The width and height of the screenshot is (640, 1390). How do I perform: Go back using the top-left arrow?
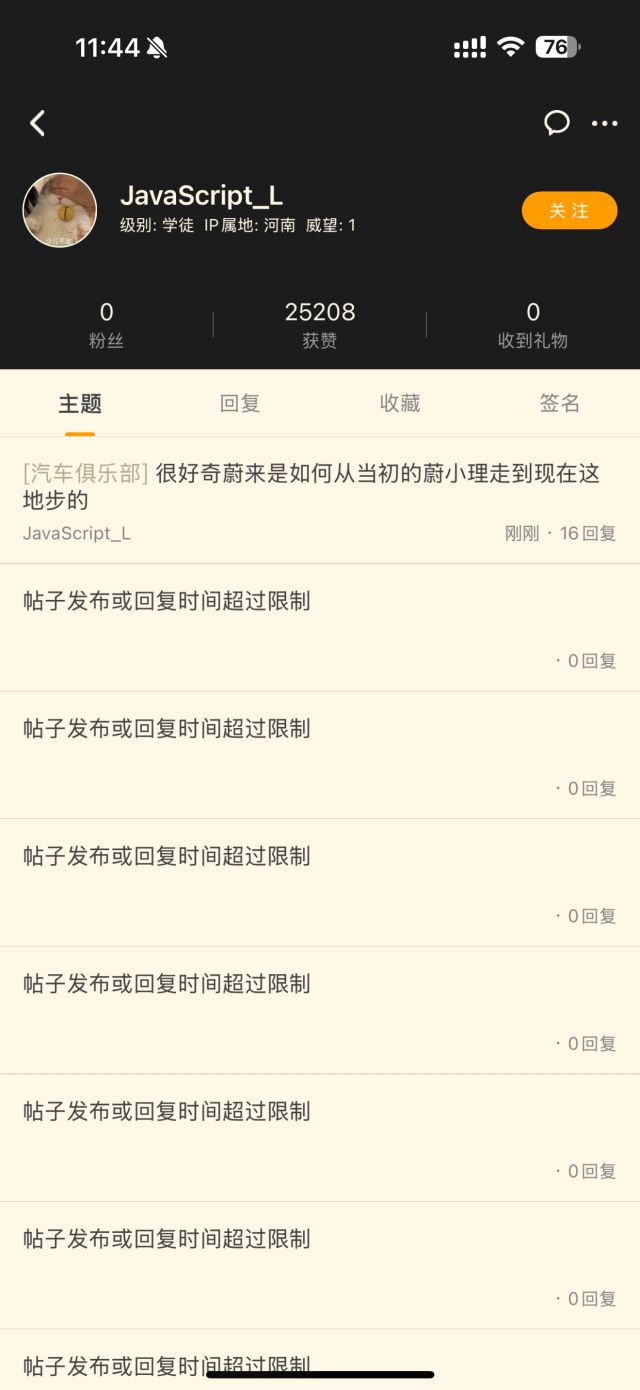(38, 123)
